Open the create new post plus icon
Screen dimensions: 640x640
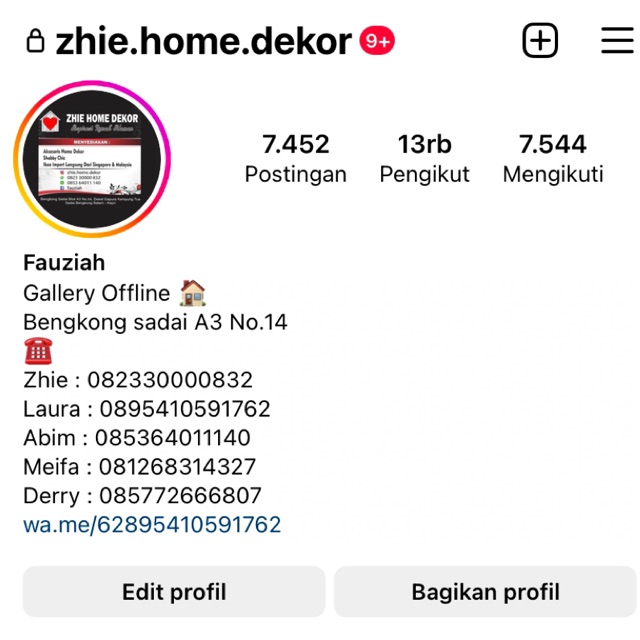(x=540, y=41)
